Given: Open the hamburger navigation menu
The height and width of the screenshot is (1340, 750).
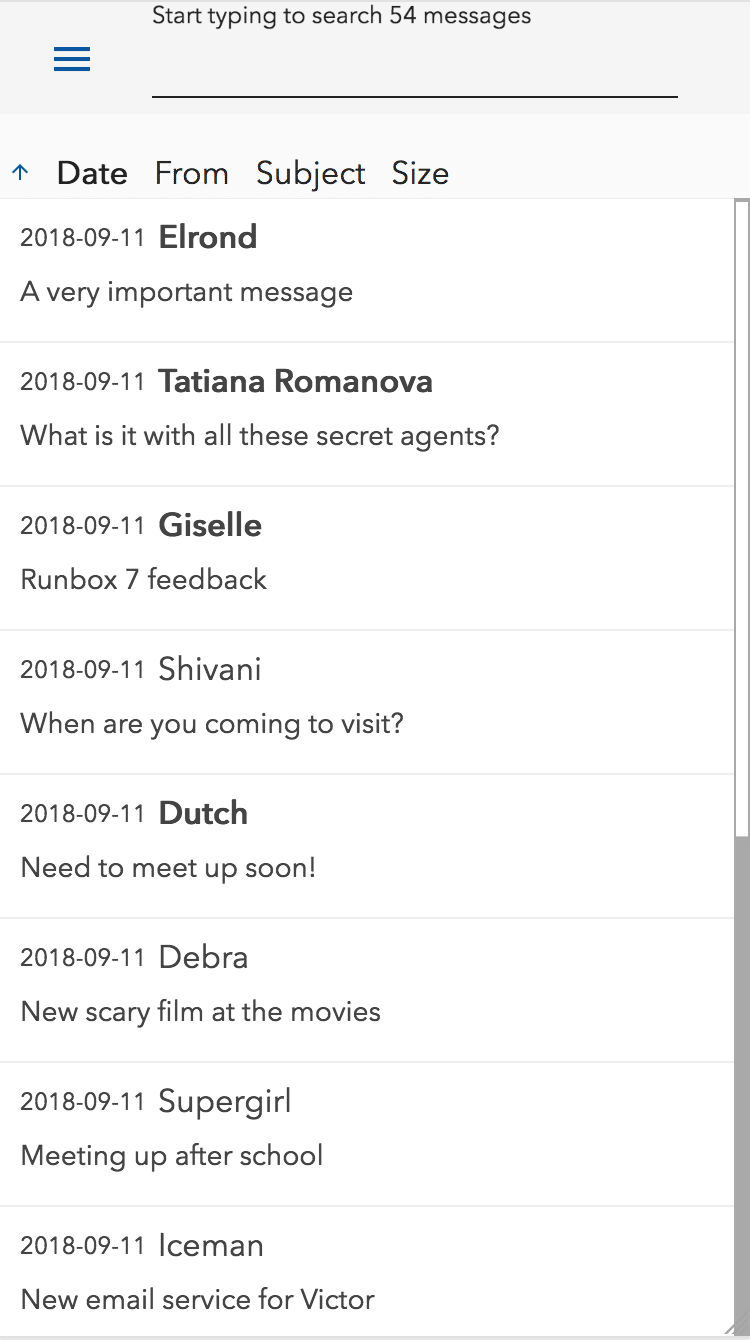Looking at the screenshot, I should click(x=71, y=59).
